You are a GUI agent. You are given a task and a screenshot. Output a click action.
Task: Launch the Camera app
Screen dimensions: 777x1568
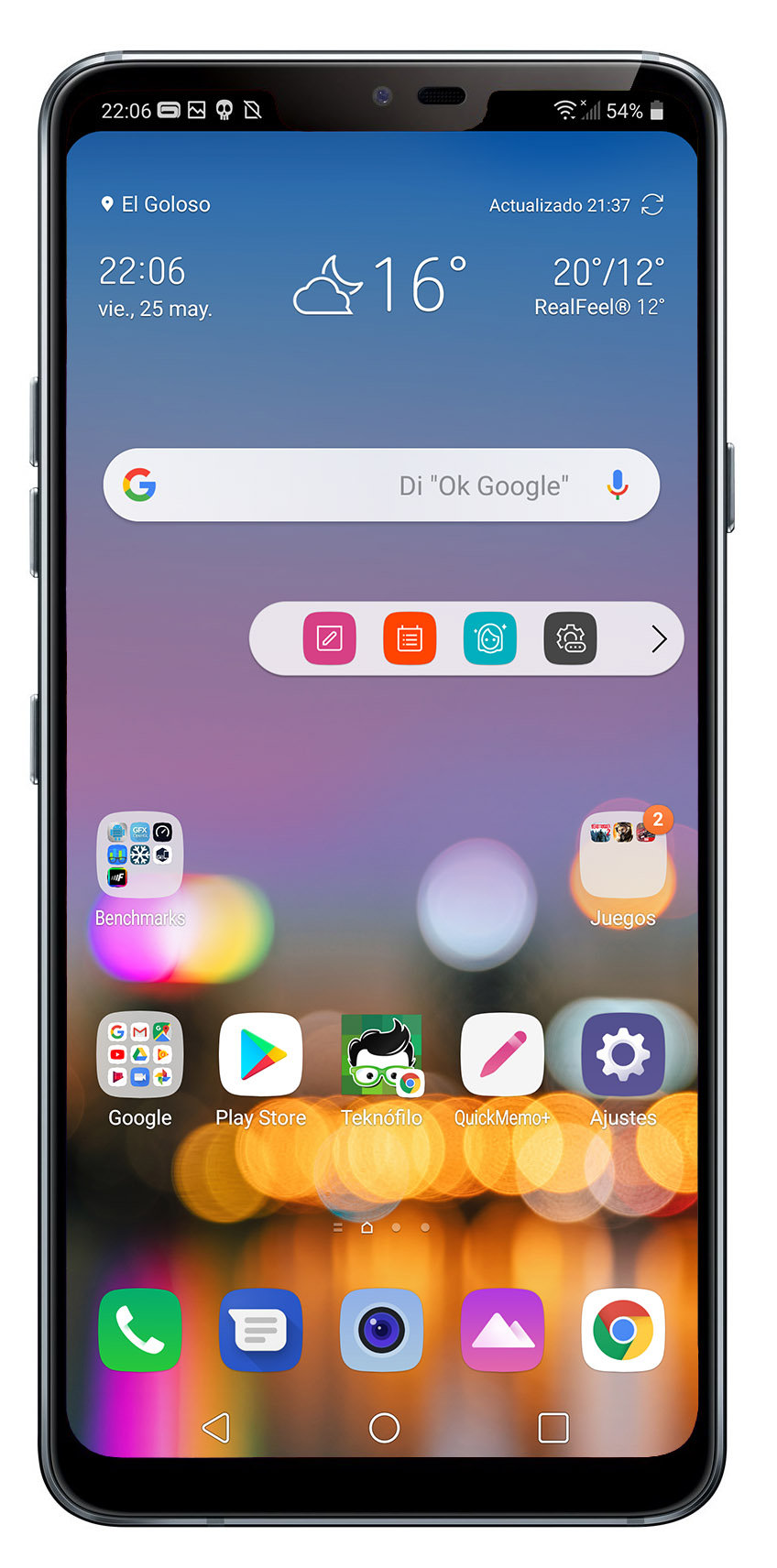(x=381, y=1330)
